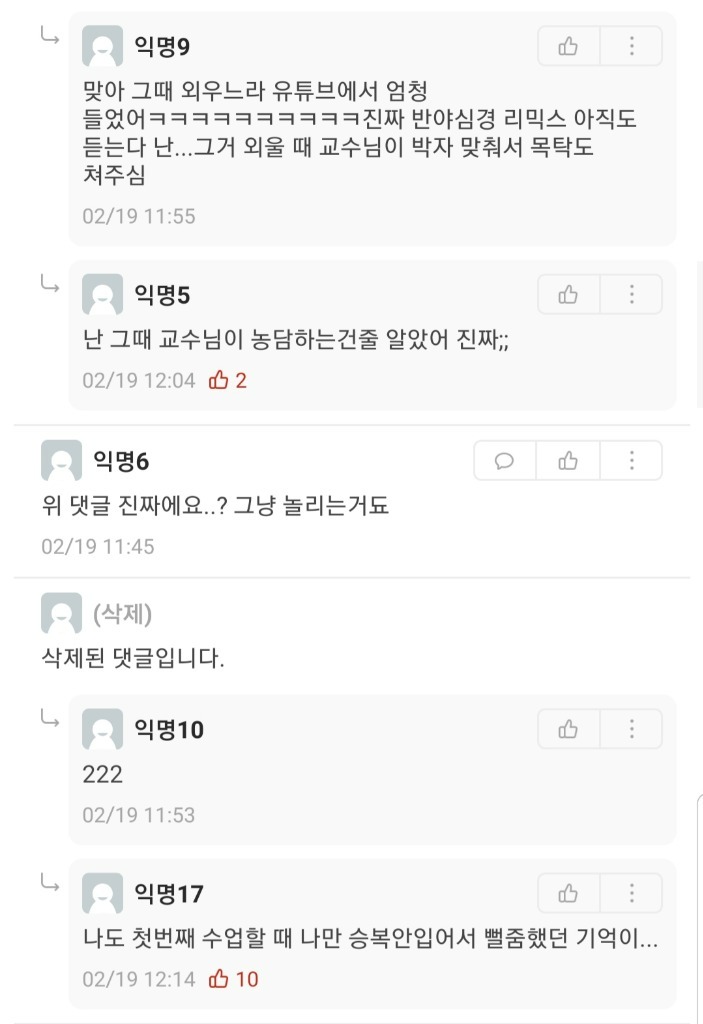
Task: Open more options for 익명6's comment
Action: coord(631,461)
